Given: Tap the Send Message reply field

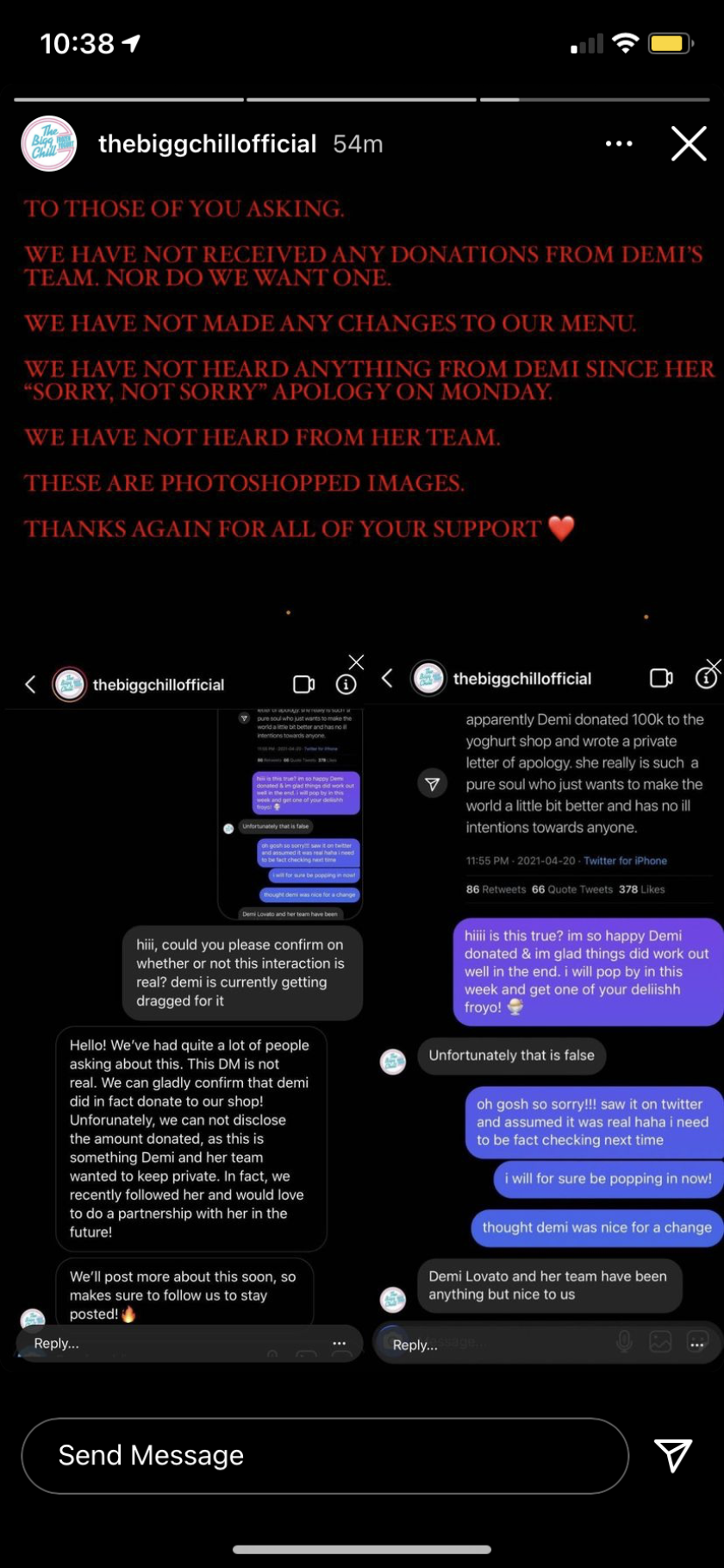Looking at the screenshot, I should (325, 1455).
